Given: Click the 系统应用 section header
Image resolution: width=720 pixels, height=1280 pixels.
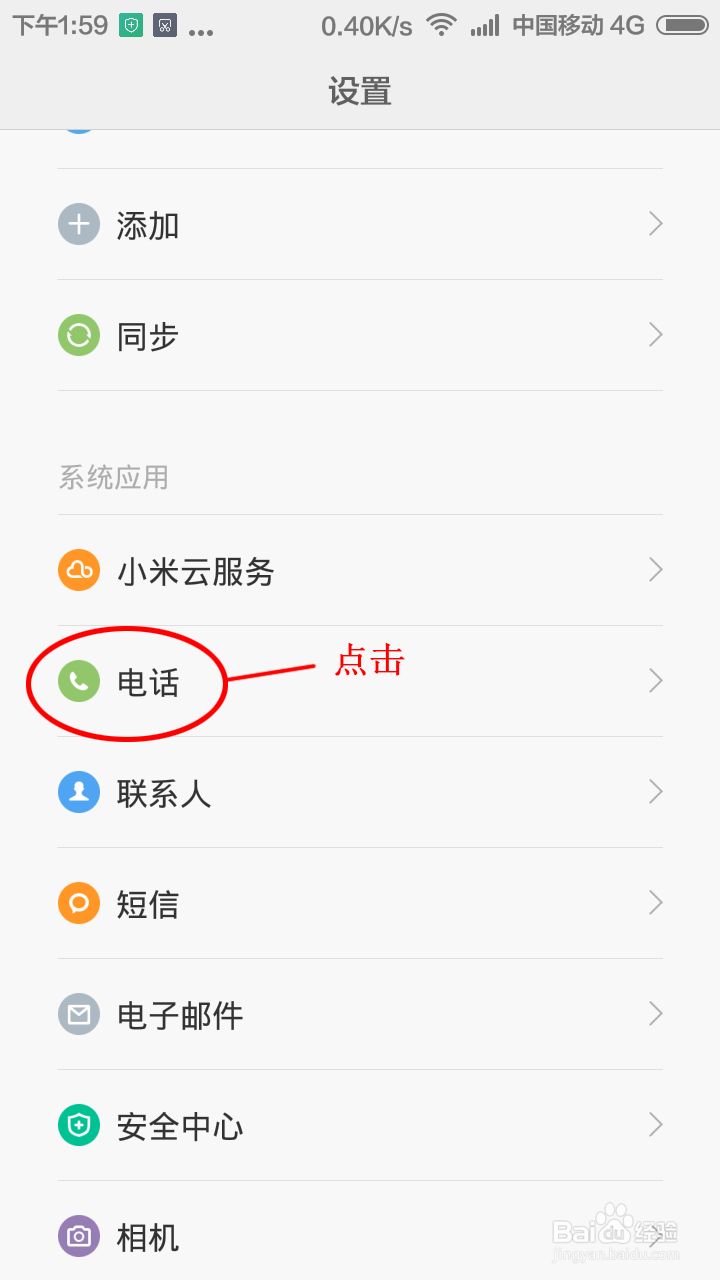Looking at the screenshot, I should pos(113,478).
